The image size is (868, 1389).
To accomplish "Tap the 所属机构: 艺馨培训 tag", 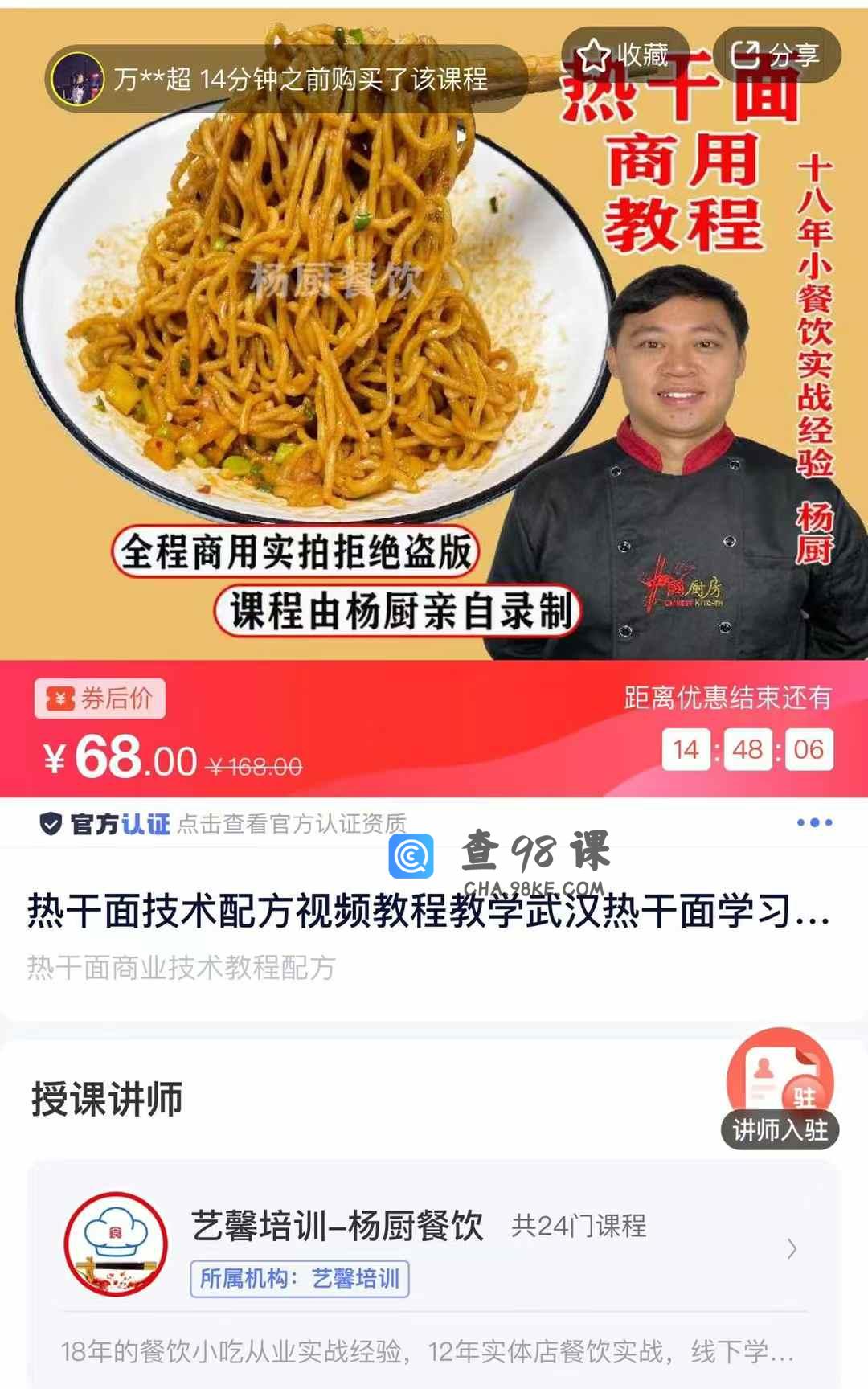I will [x=300, y=1278].
